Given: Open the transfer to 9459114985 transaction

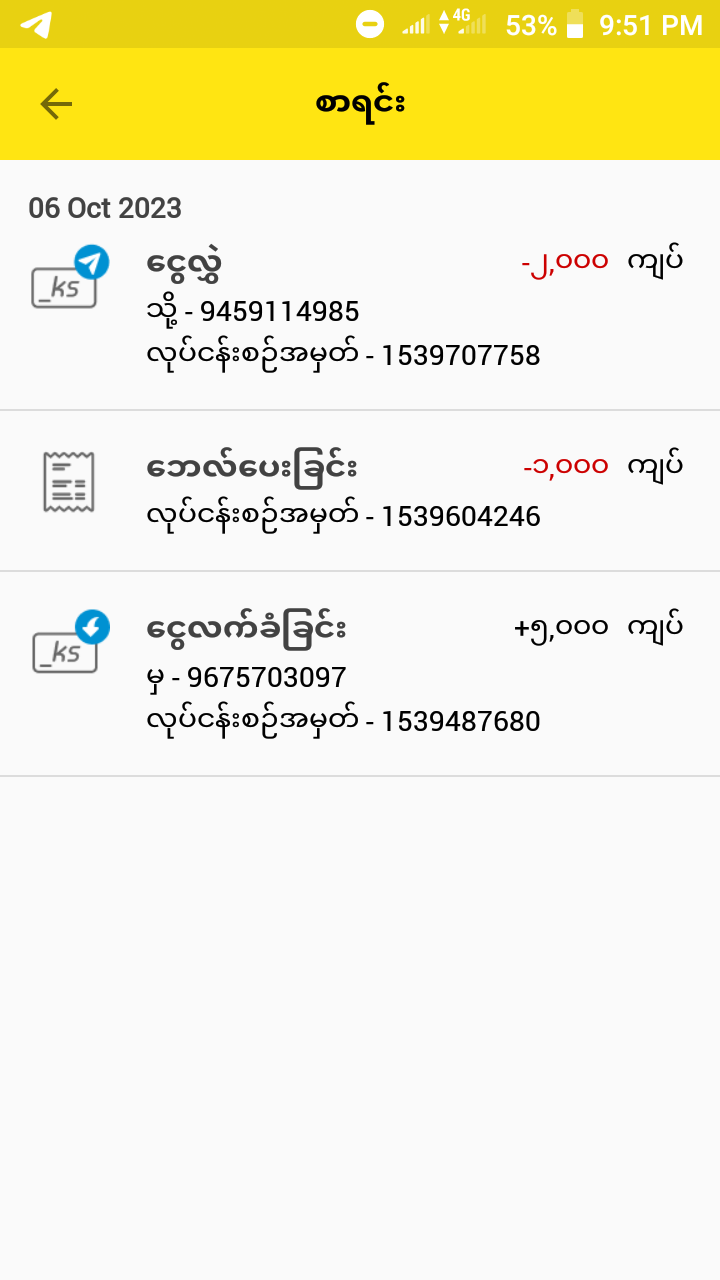Looking at the screenshot, I should [x=358, y=310].
